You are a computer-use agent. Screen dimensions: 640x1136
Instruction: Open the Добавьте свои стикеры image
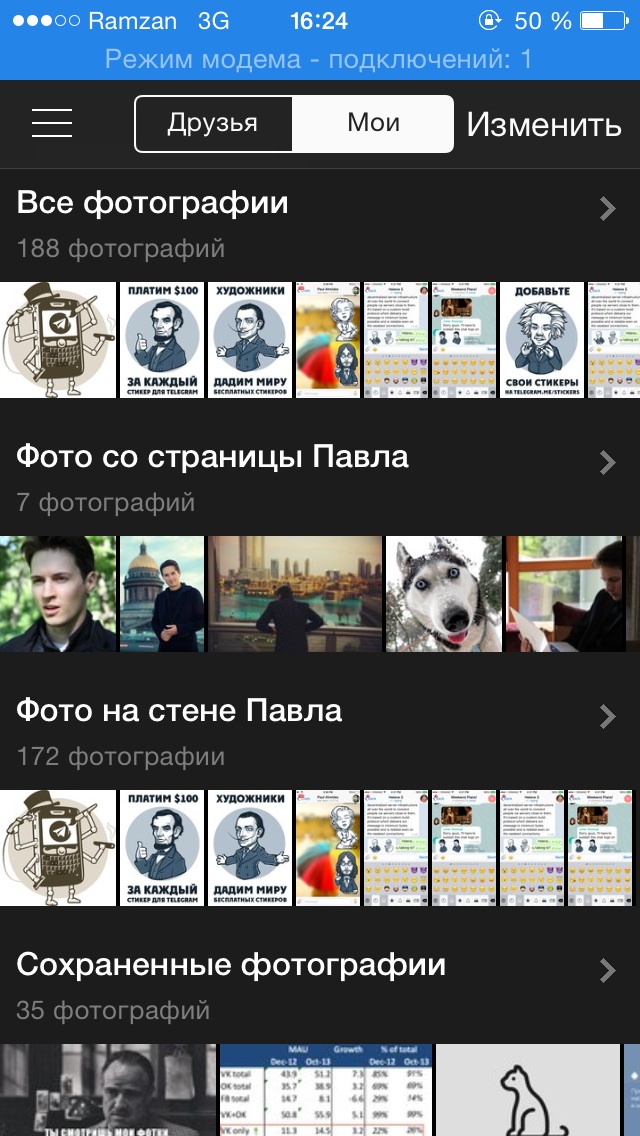pos(543,340)
